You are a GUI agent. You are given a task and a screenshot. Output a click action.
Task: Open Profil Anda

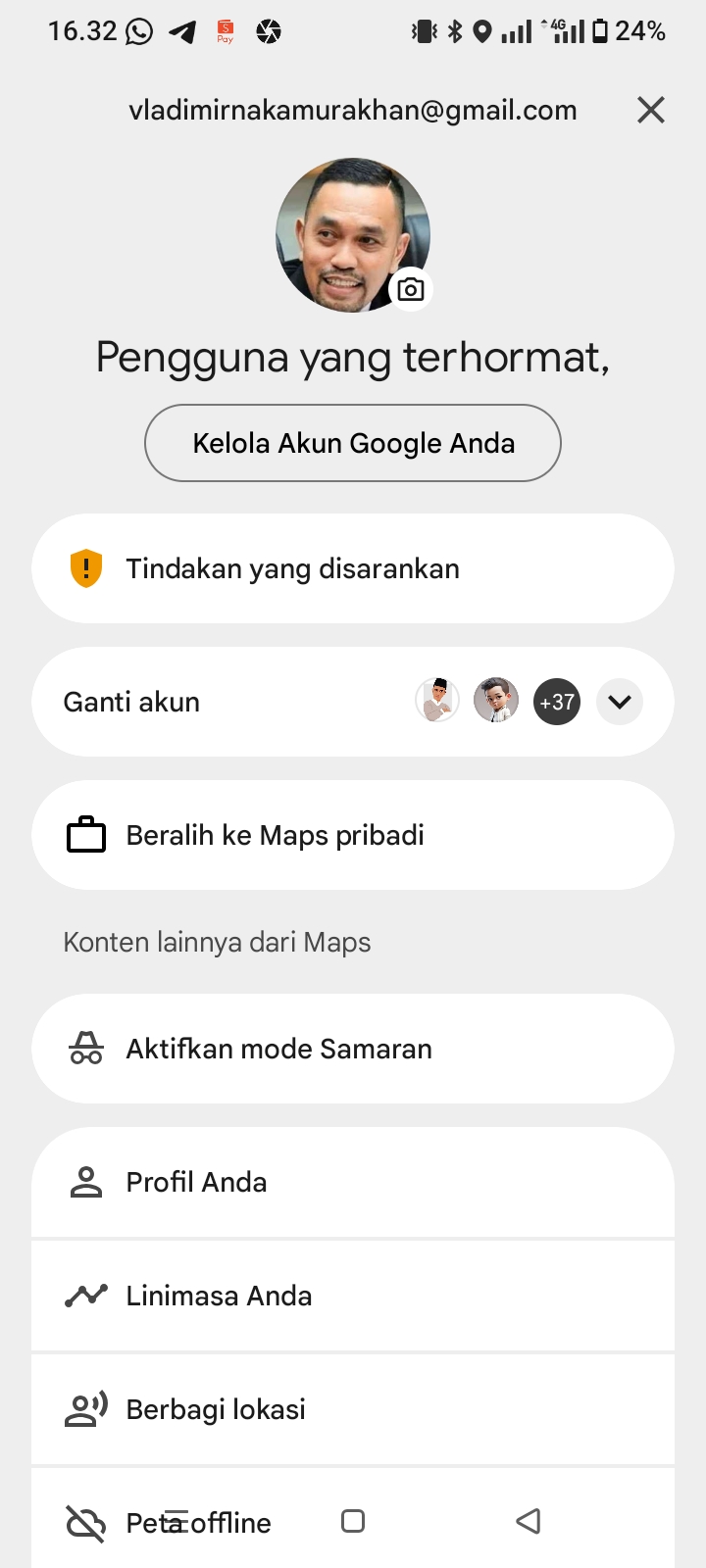(353, 1182)
